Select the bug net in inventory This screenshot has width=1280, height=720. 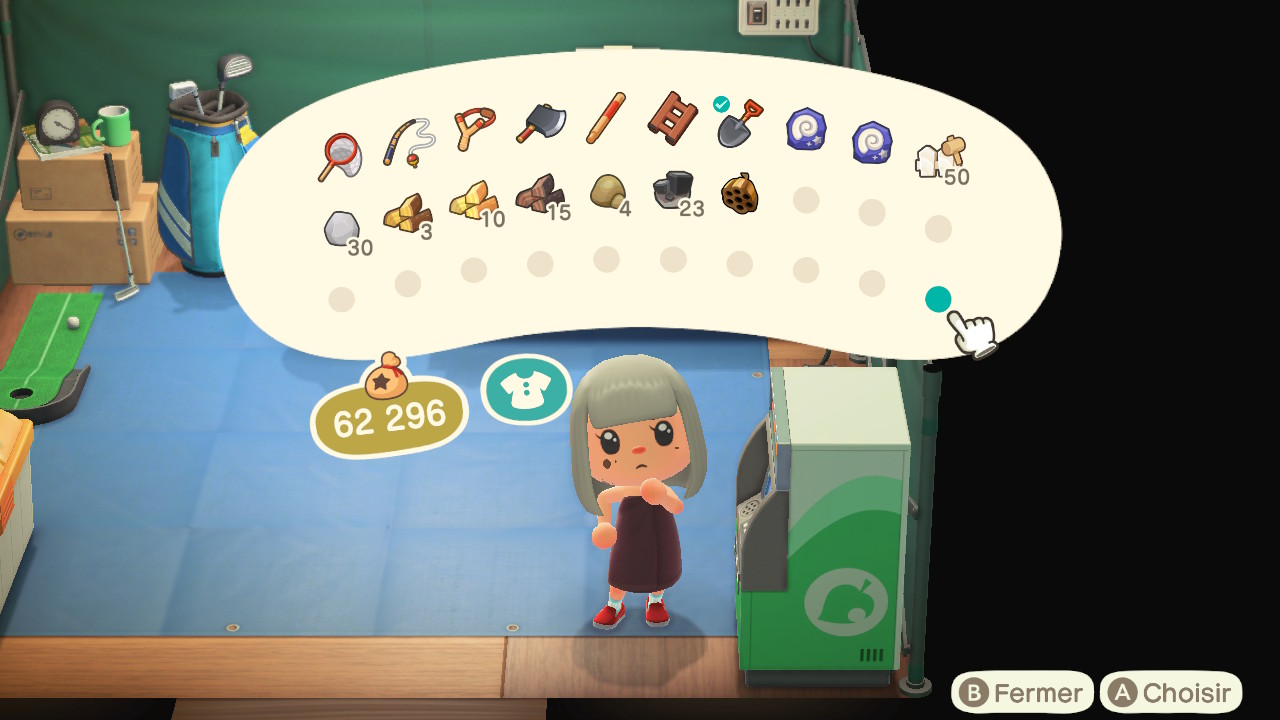(x=340, y=155)
